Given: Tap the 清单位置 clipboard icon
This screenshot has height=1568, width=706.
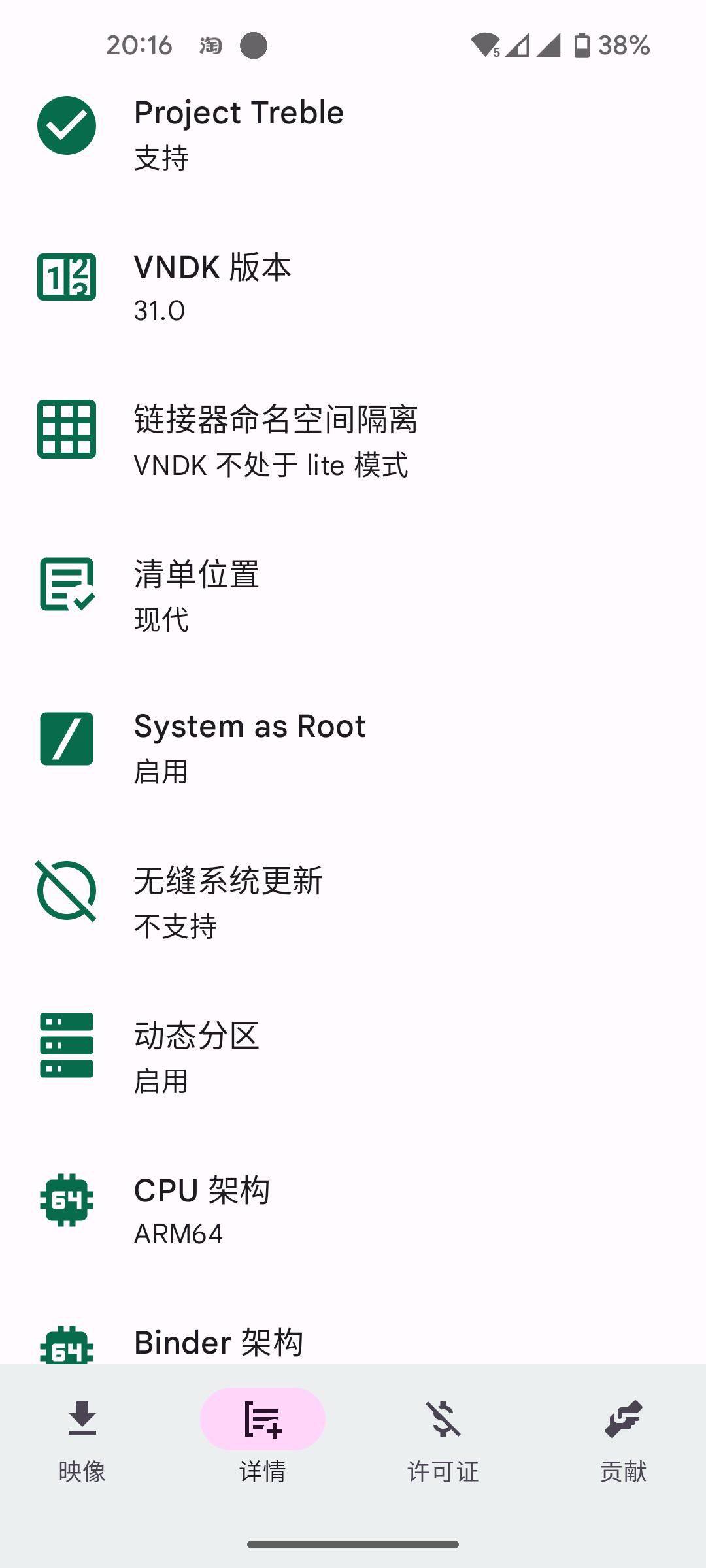Looking at the screenshot, I should tap(67, 585).
